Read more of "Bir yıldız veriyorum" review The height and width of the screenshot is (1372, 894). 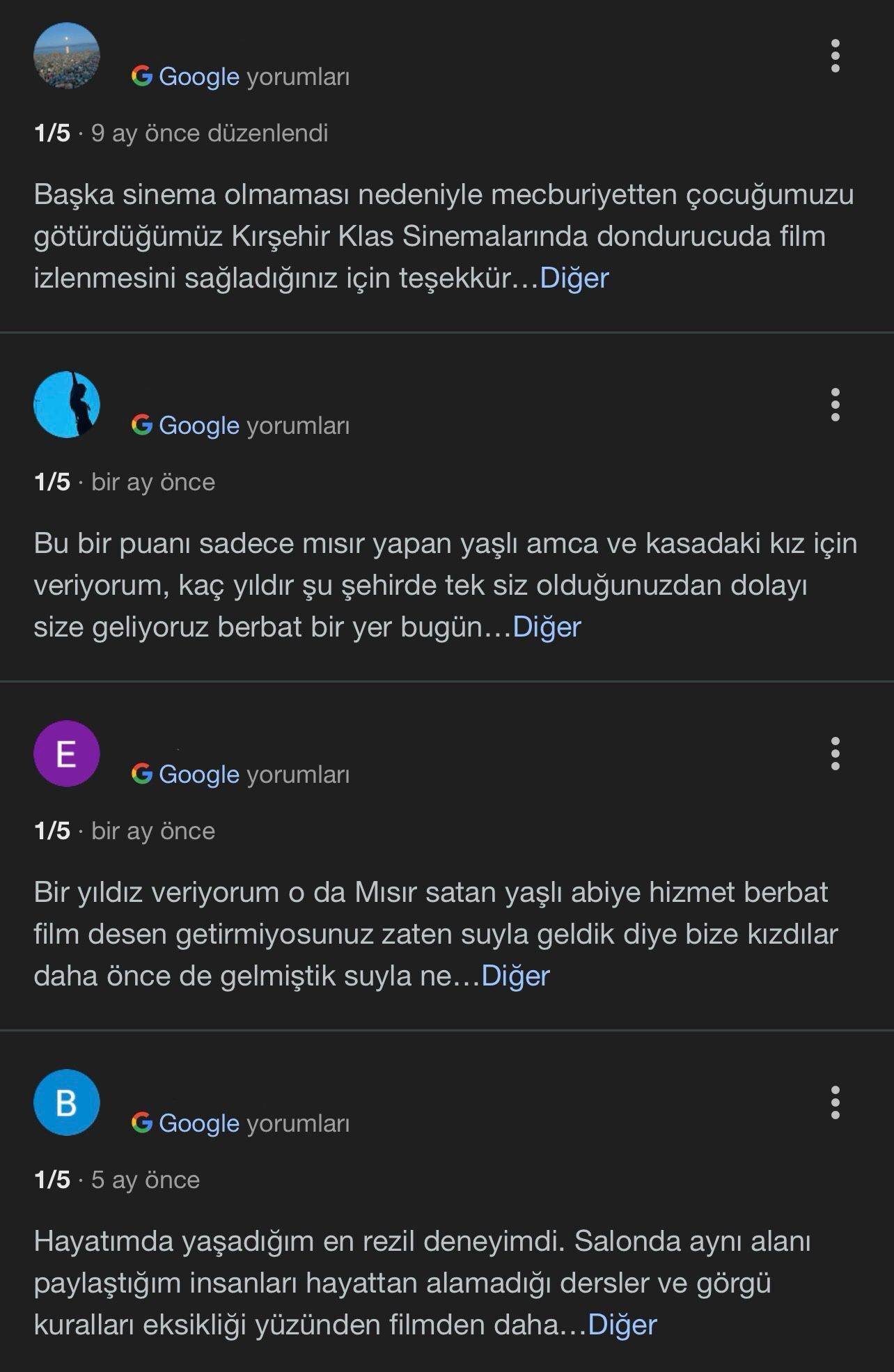[x=515, y=976]
